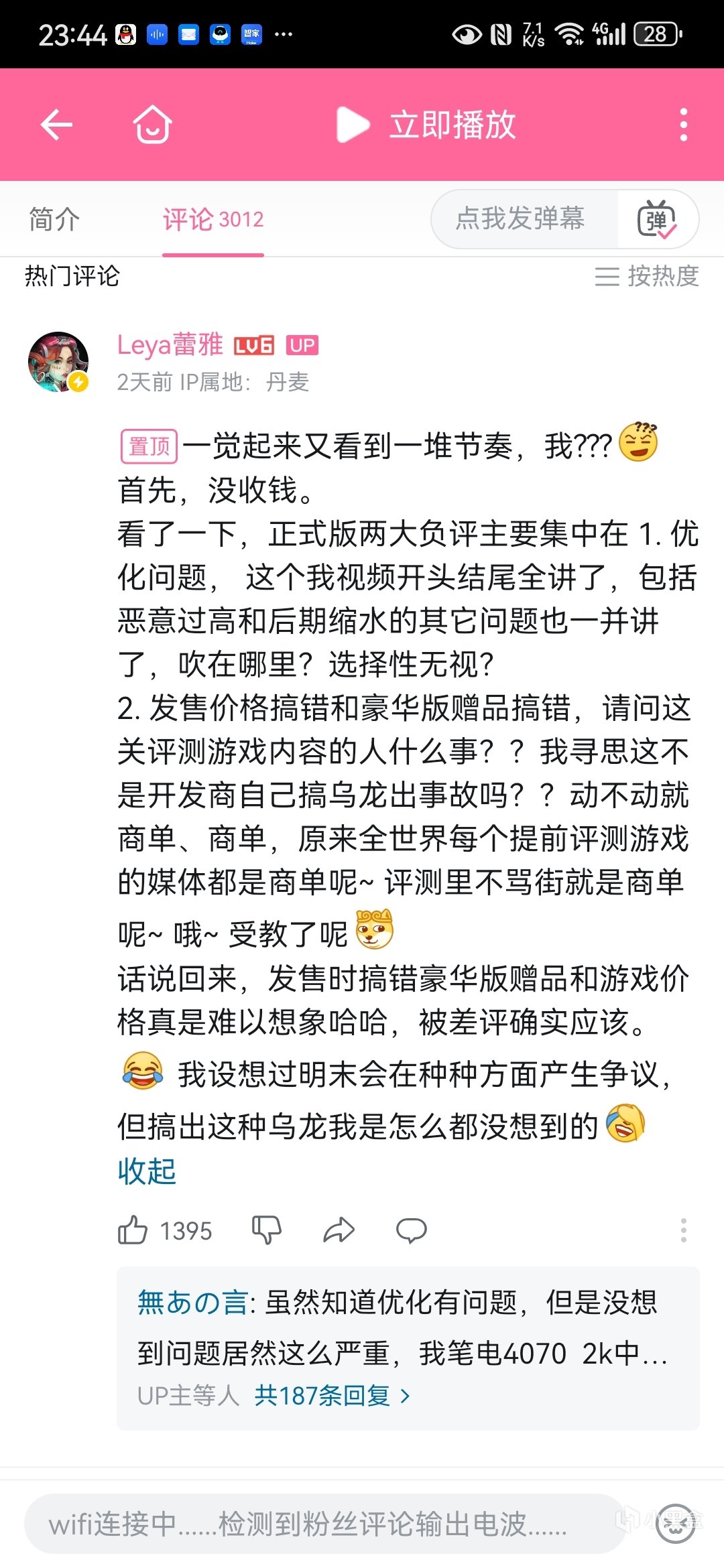Open the emoji picker beside the comment box
Screen dimensions: 724x1568
pos(675,1524)
